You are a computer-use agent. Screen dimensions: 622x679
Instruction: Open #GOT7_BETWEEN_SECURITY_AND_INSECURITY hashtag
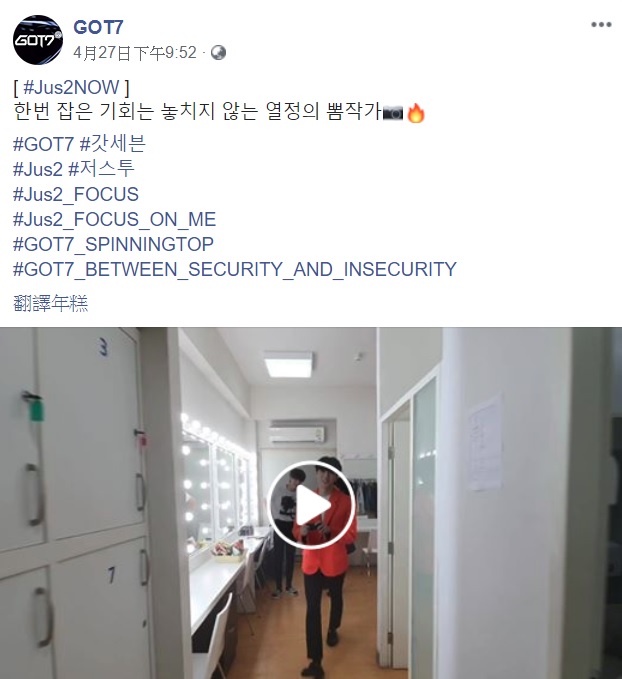pos(235,269)
